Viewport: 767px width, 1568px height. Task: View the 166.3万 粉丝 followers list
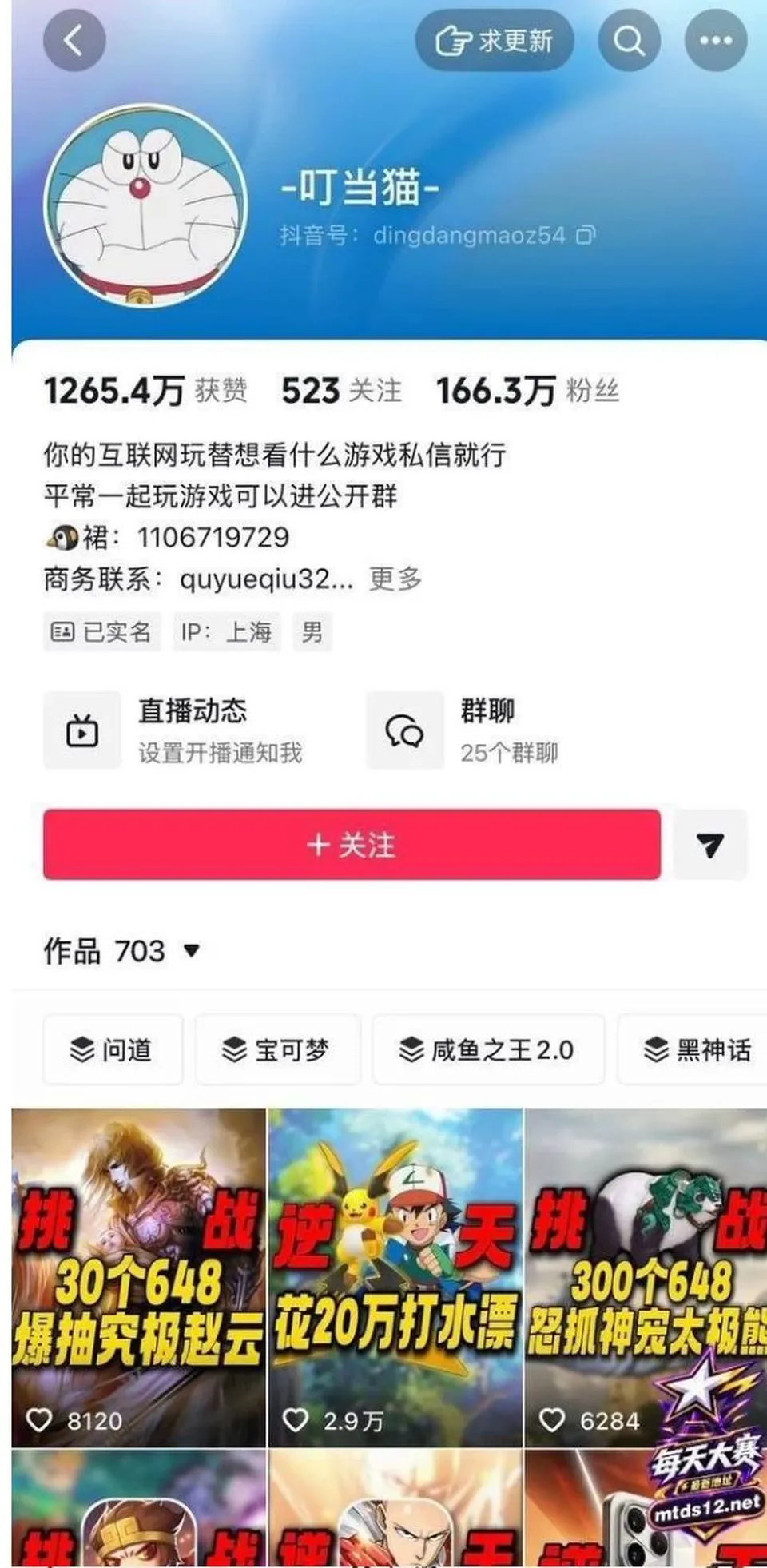527,391
